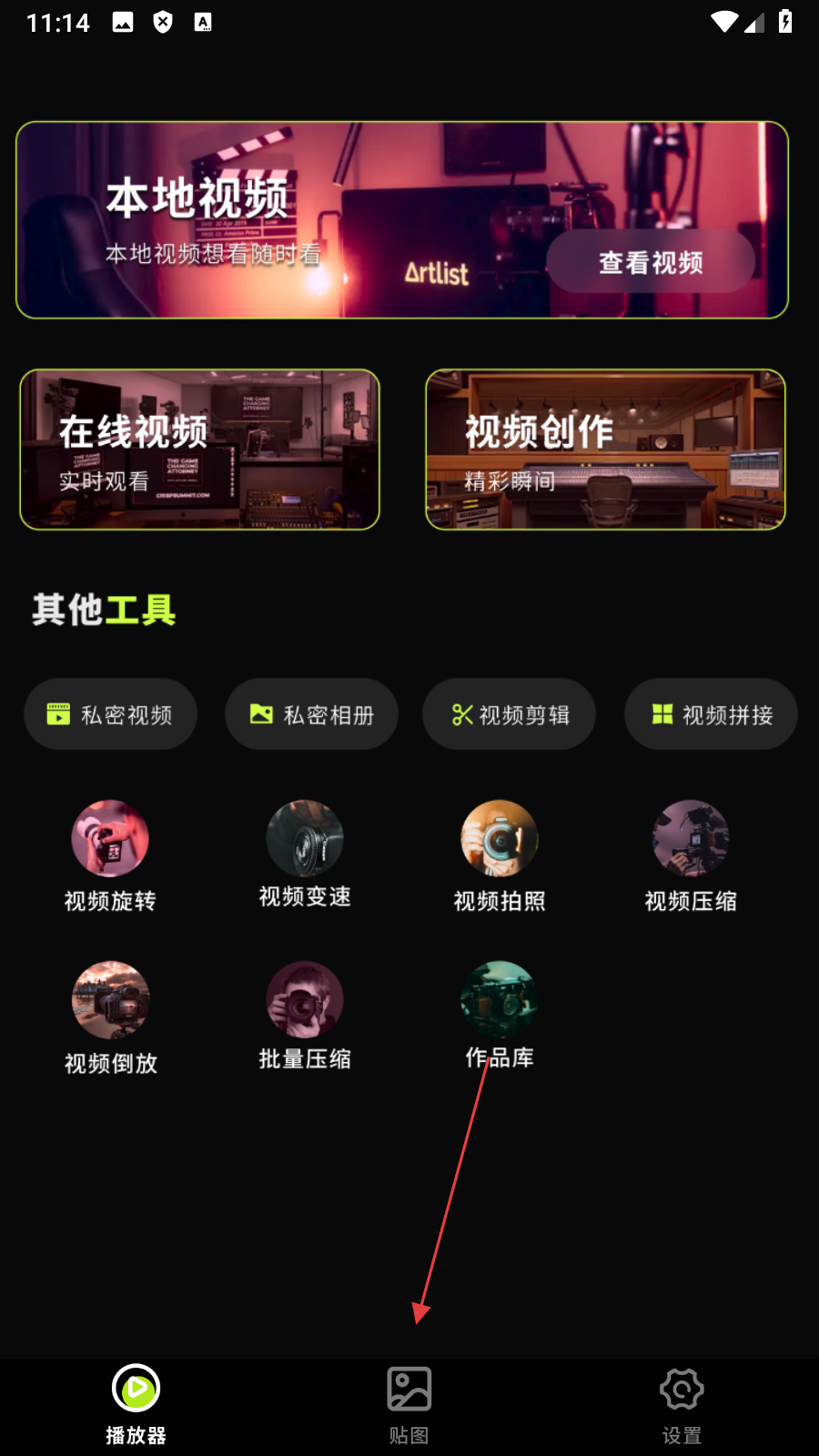
Task: Open 视频拼接 tool
Action: pyautogui.click(x=711, y=714)
